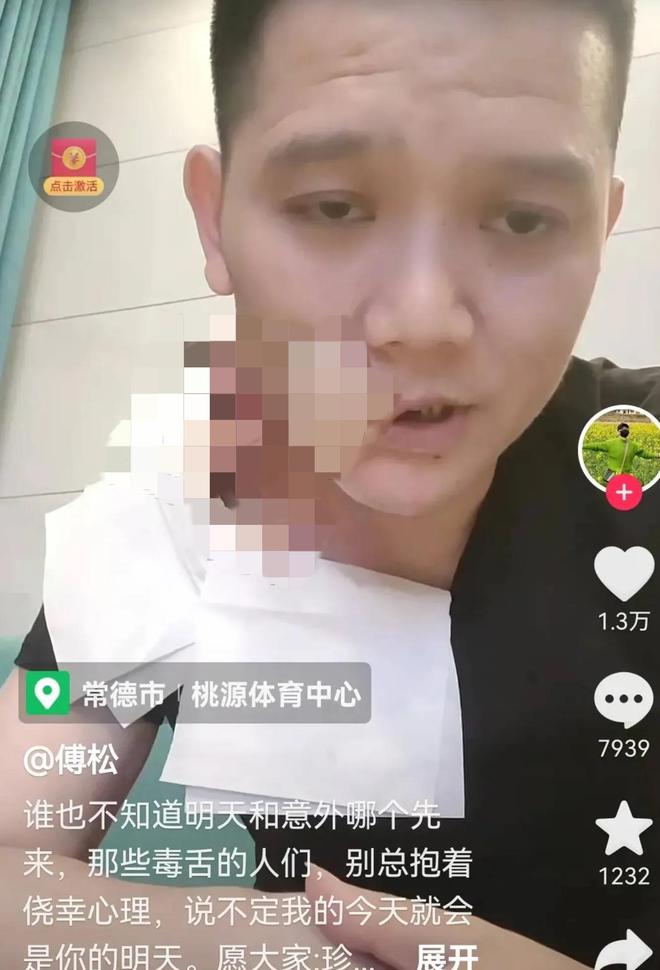Open @傅松 user profile
Image resolution: width=660 pixels, height=970 pixels.
71,760
